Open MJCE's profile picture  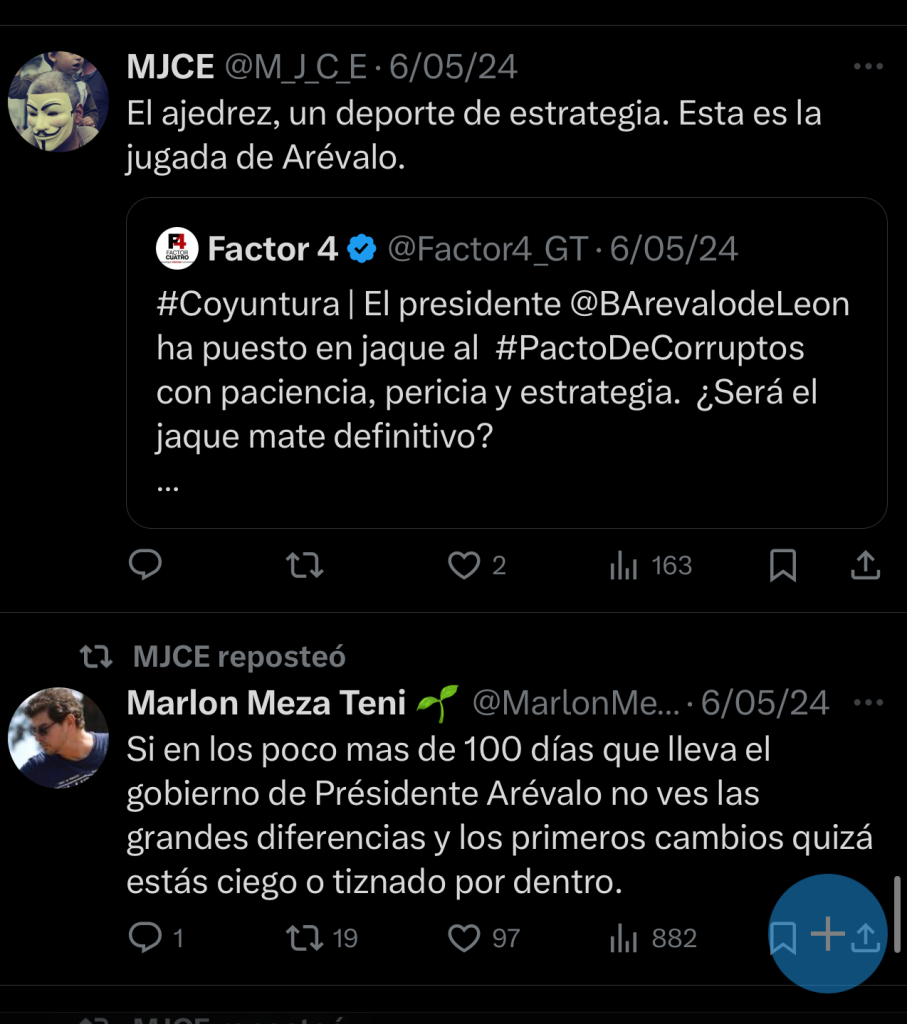(58, 102)
